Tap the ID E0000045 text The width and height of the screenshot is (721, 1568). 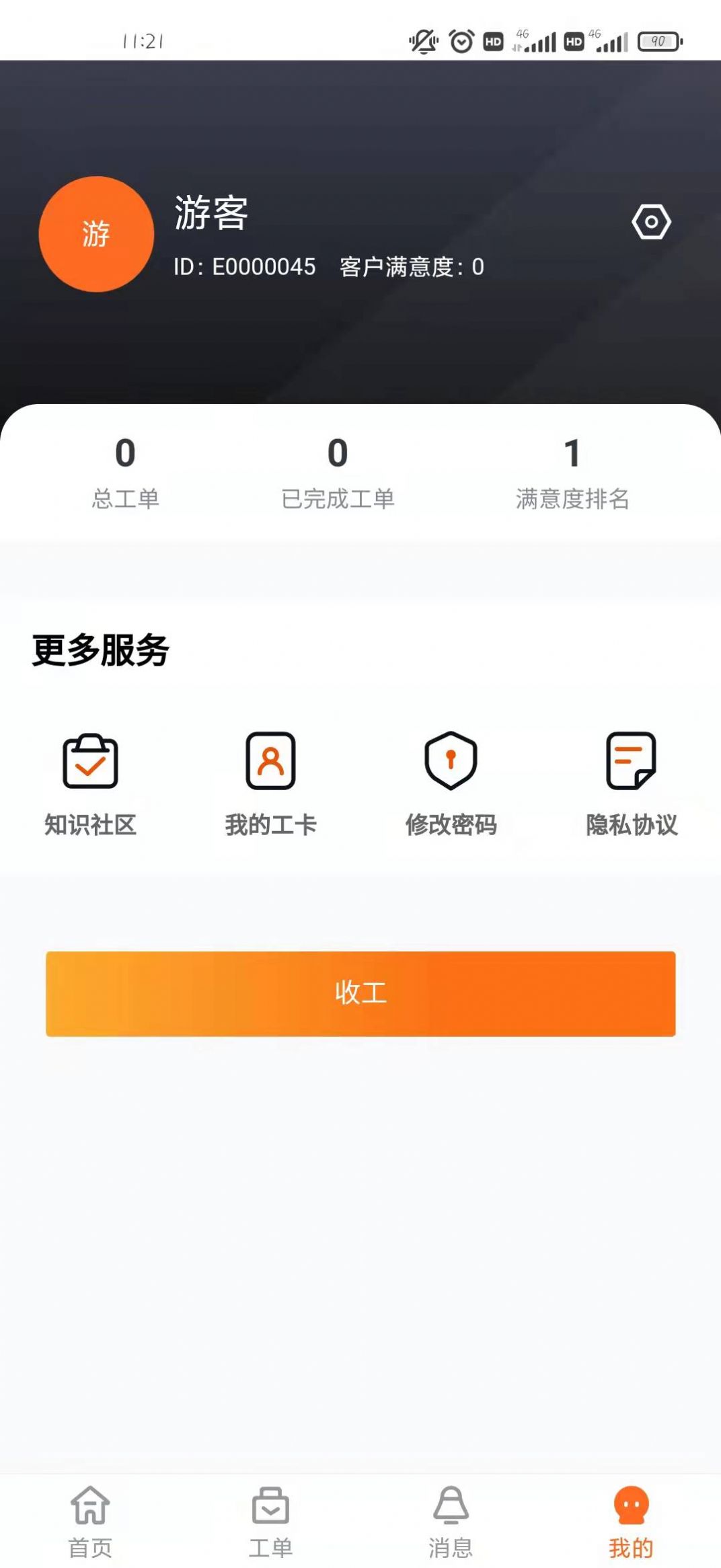click(243, 266)
